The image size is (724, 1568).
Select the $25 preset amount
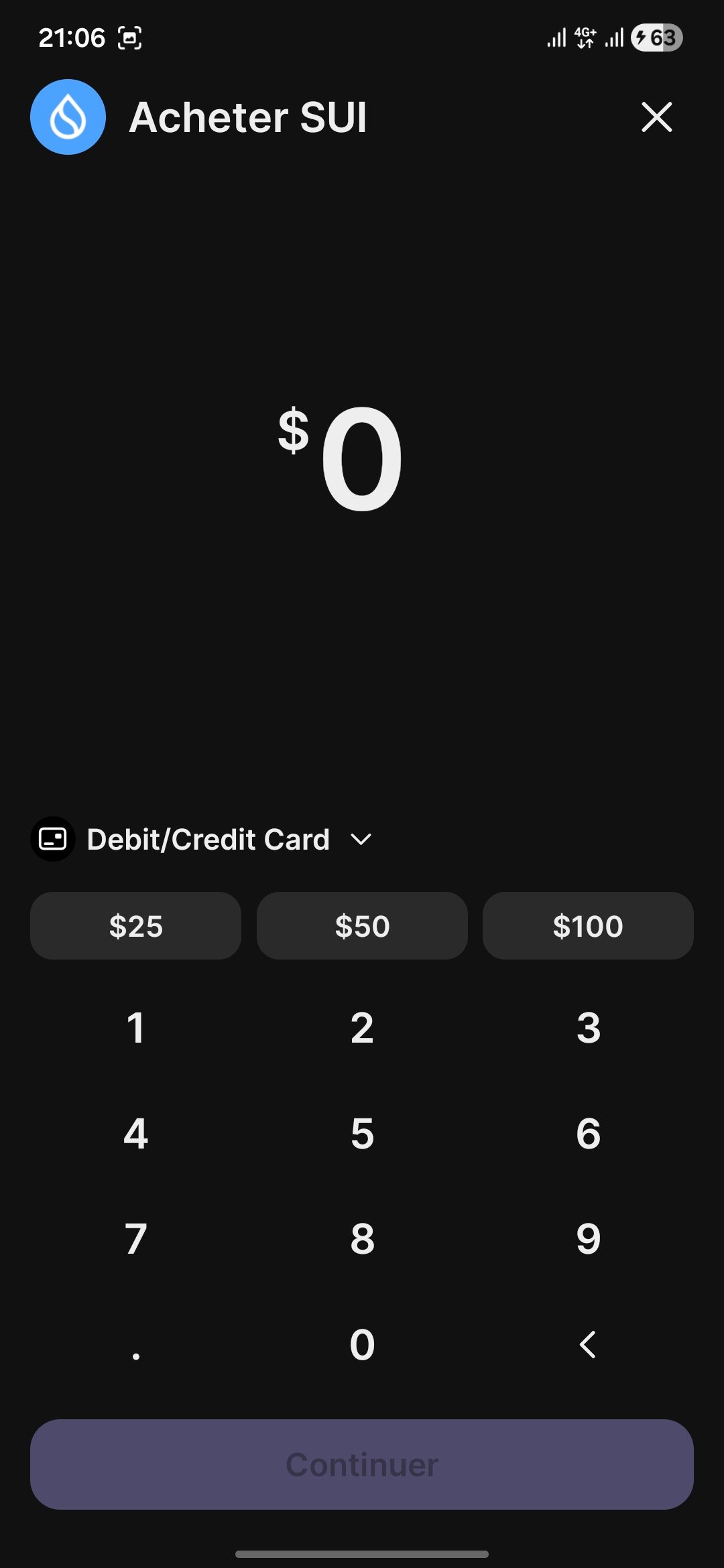coord(135,925)
